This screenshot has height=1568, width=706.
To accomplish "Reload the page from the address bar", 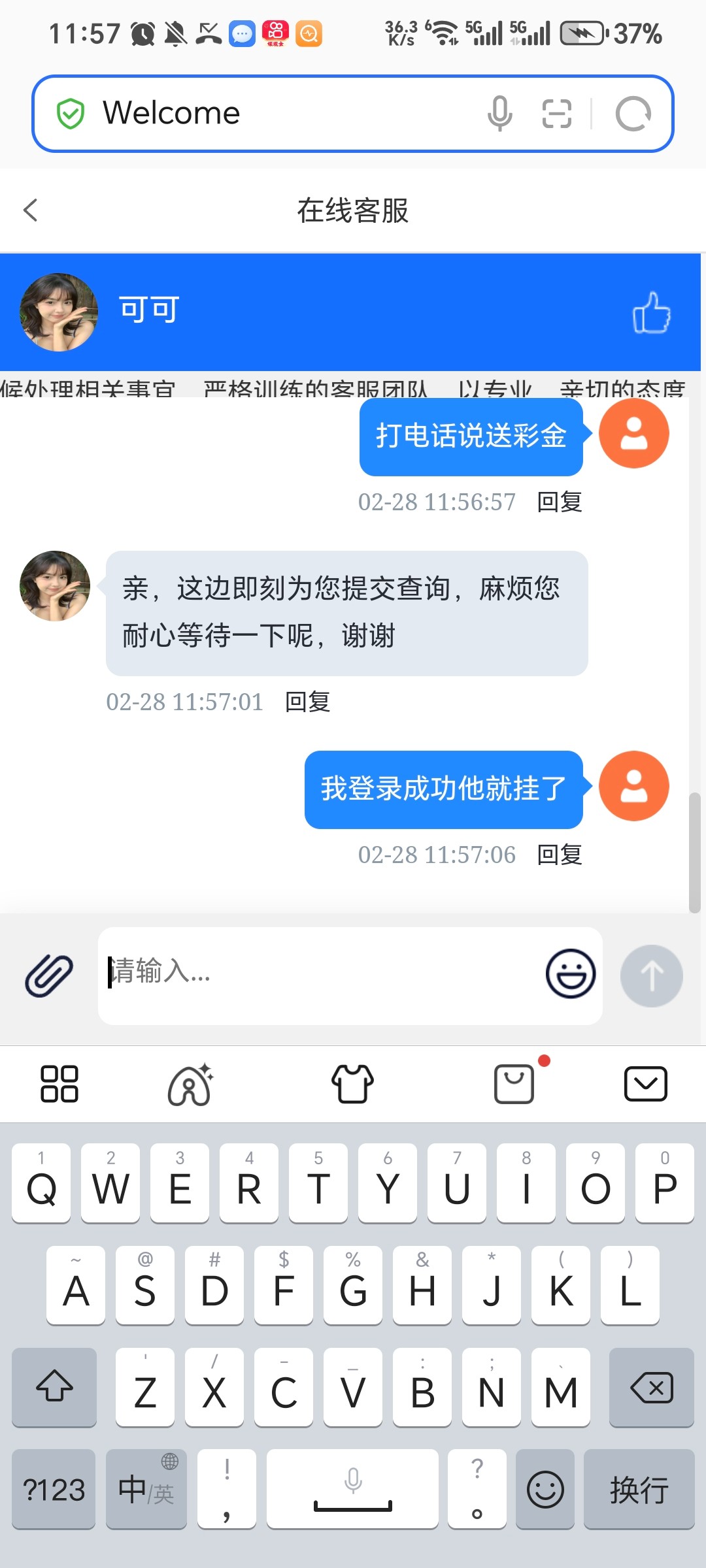I will pyautogui.click(x=633, y=114).
